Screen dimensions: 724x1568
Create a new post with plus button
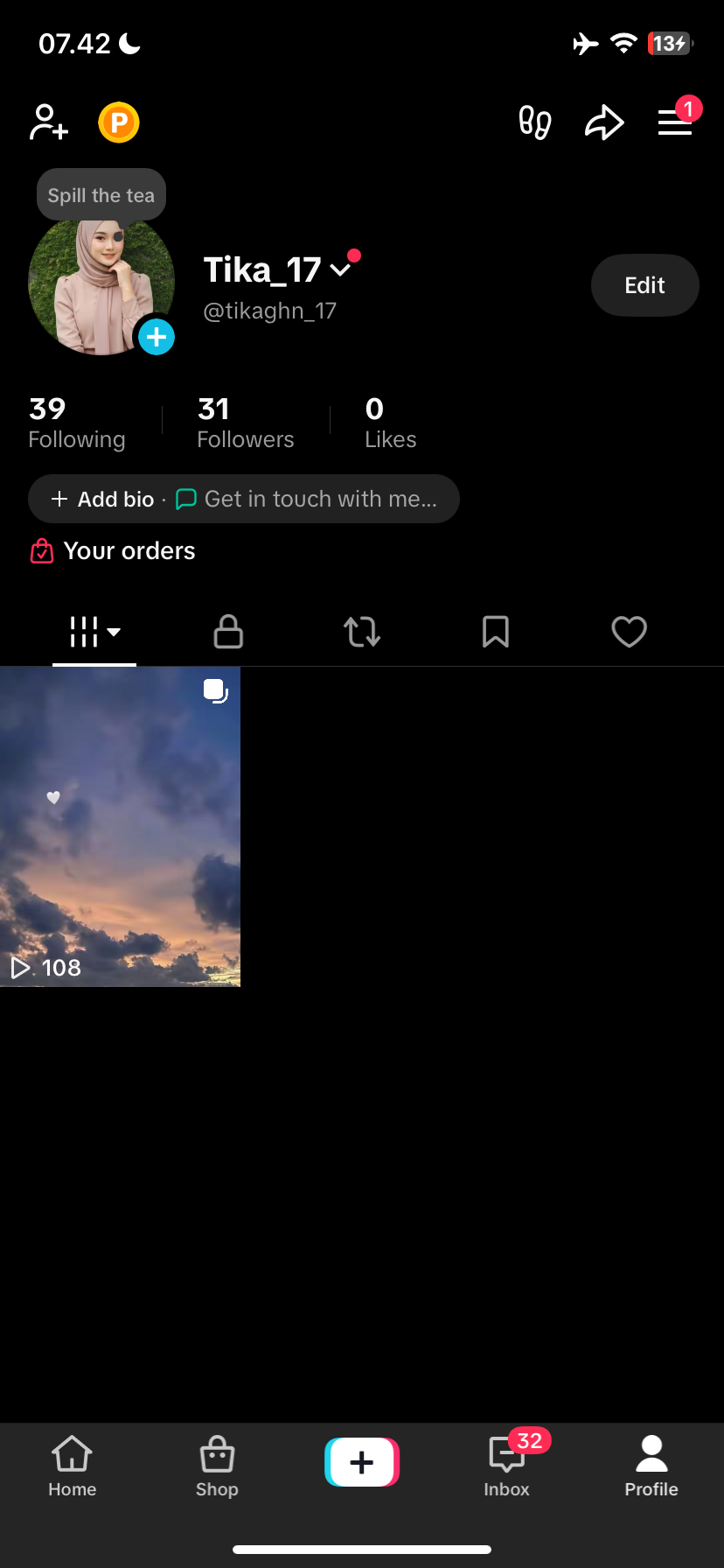pyautogui.click(x=362, y=1462)
